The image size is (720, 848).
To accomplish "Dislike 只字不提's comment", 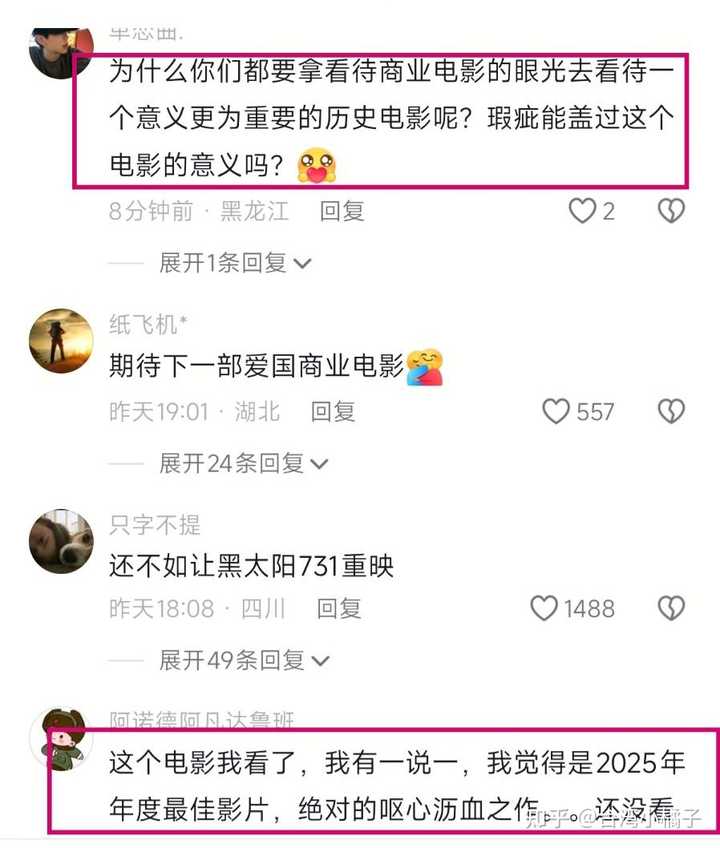I will pyautogui.click(x=670, y=608).
